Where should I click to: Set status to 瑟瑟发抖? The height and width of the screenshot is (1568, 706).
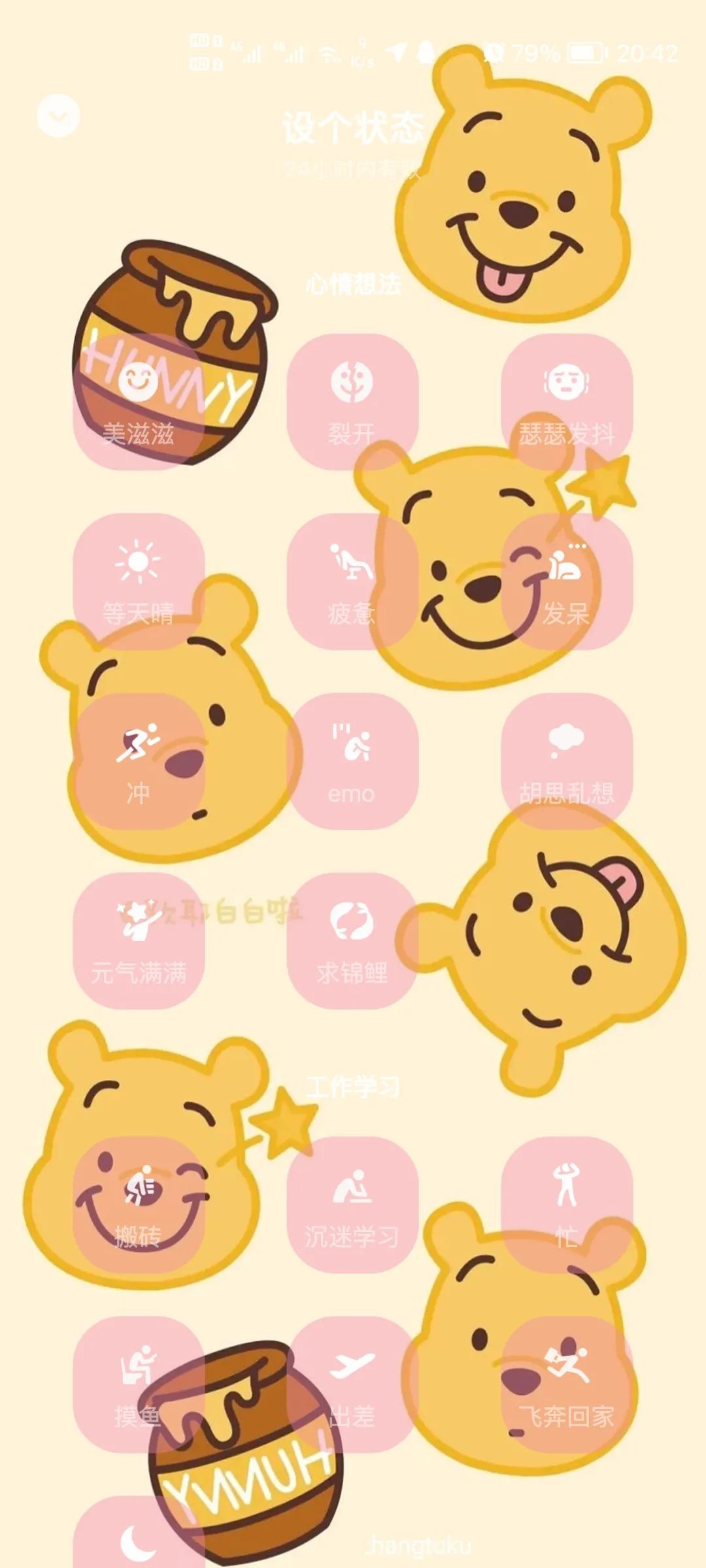(x=566, y=401)
